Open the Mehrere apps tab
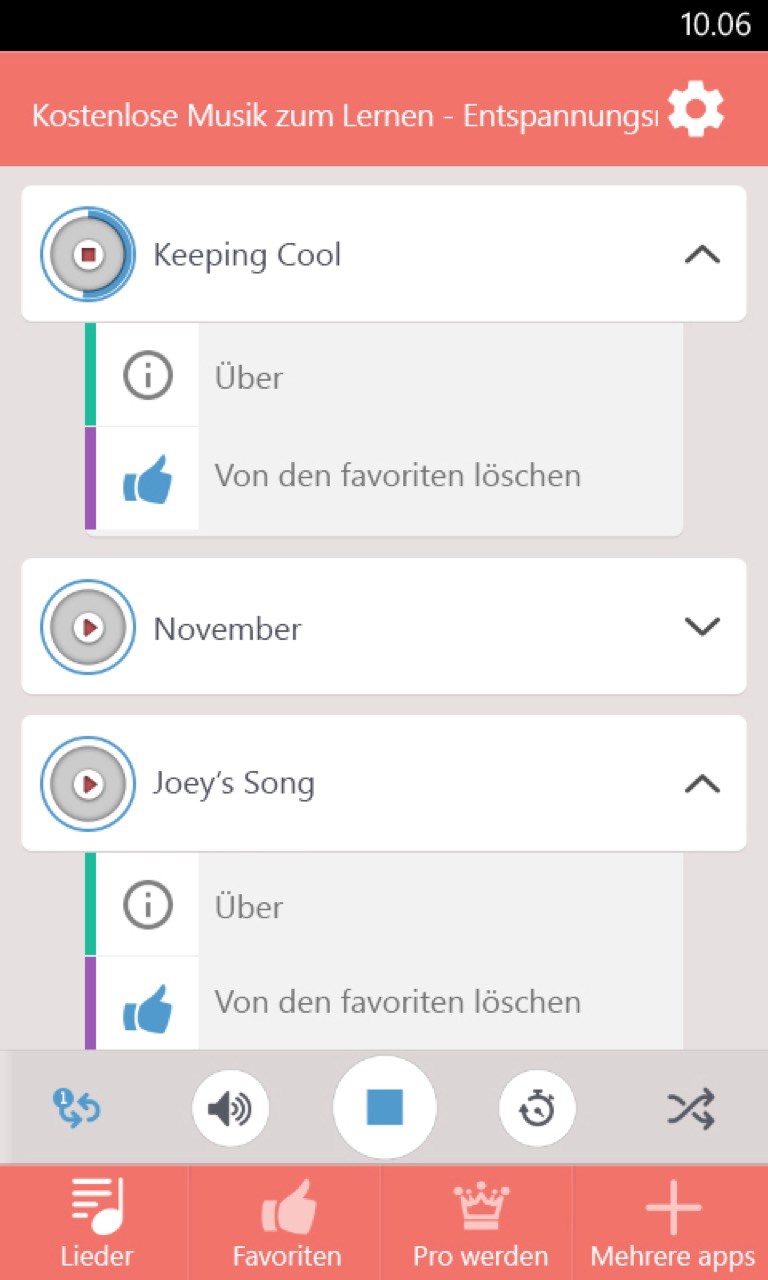 672,1222
